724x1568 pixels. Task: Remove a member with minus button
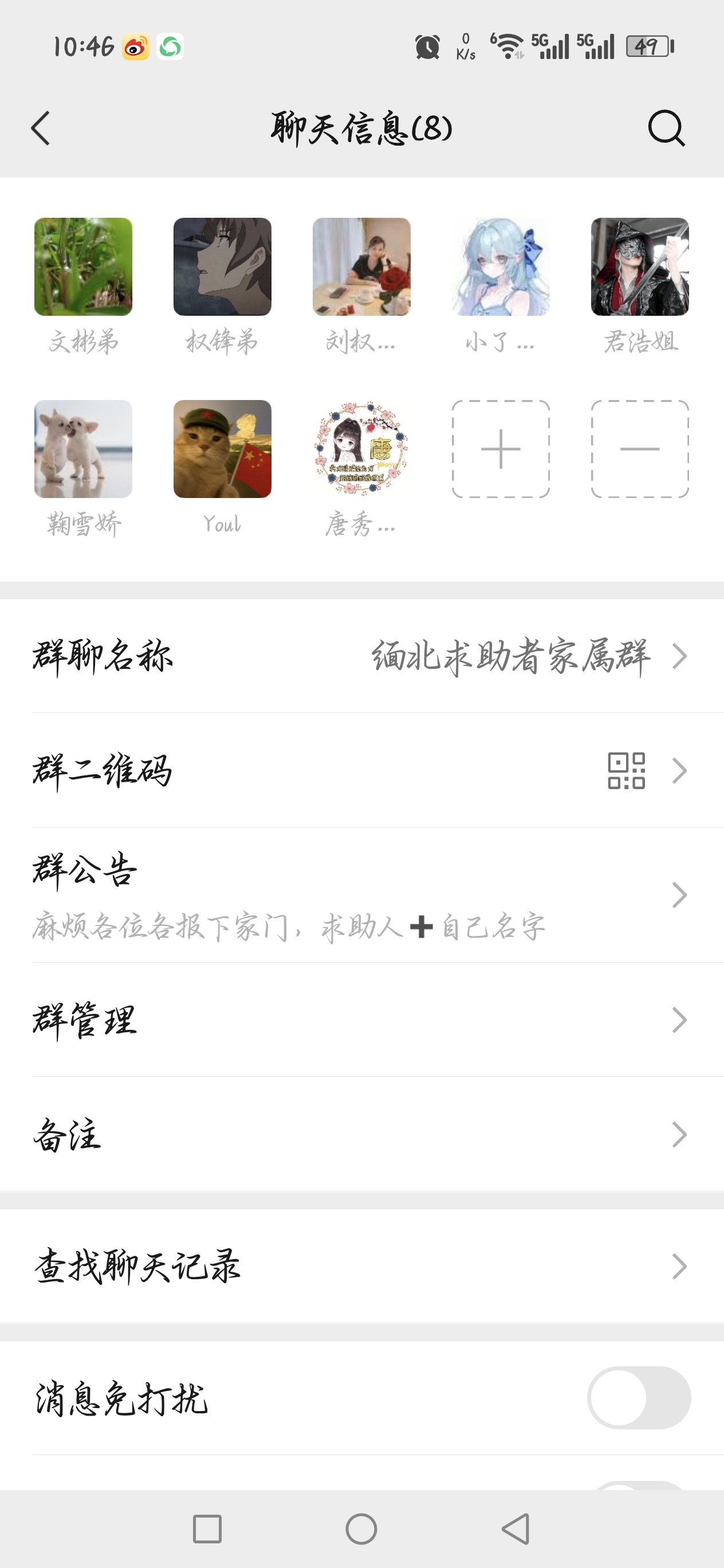pos(639,449)
